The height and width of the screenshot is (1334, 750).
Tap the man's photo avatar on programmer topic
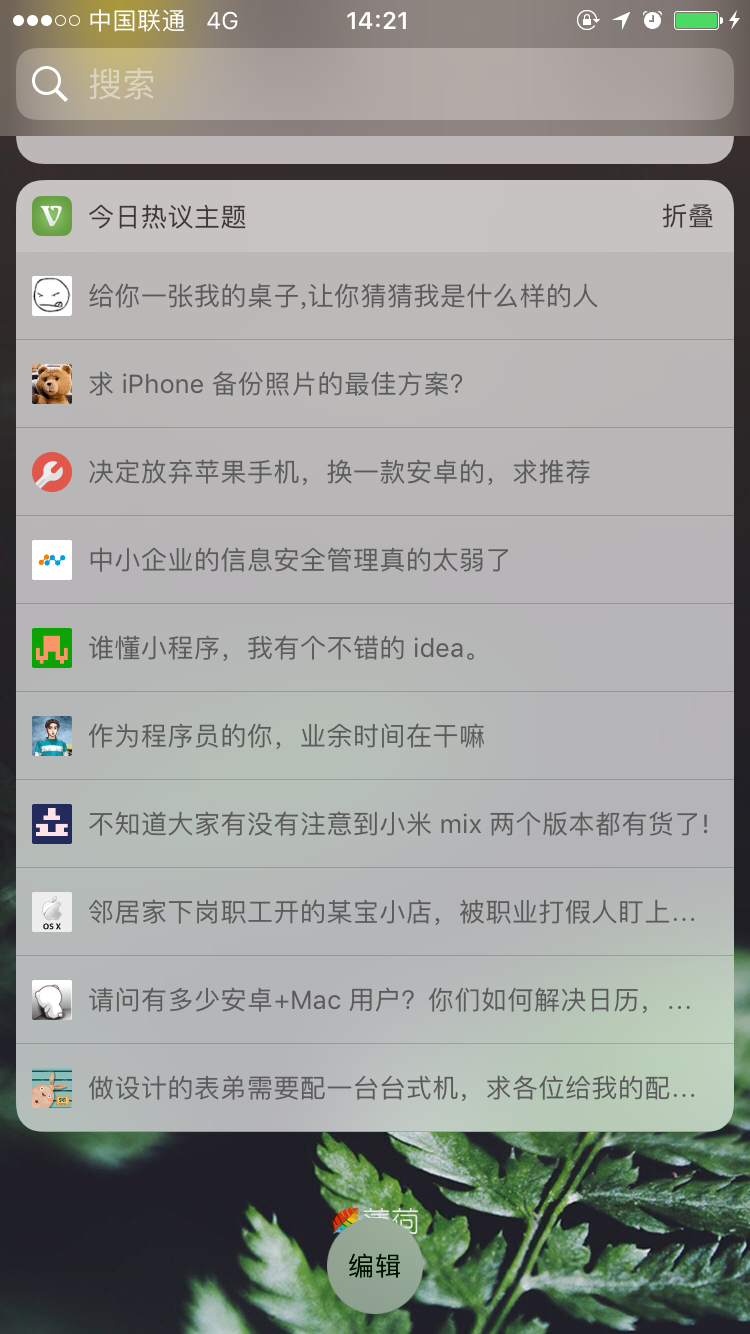(52, 735)
